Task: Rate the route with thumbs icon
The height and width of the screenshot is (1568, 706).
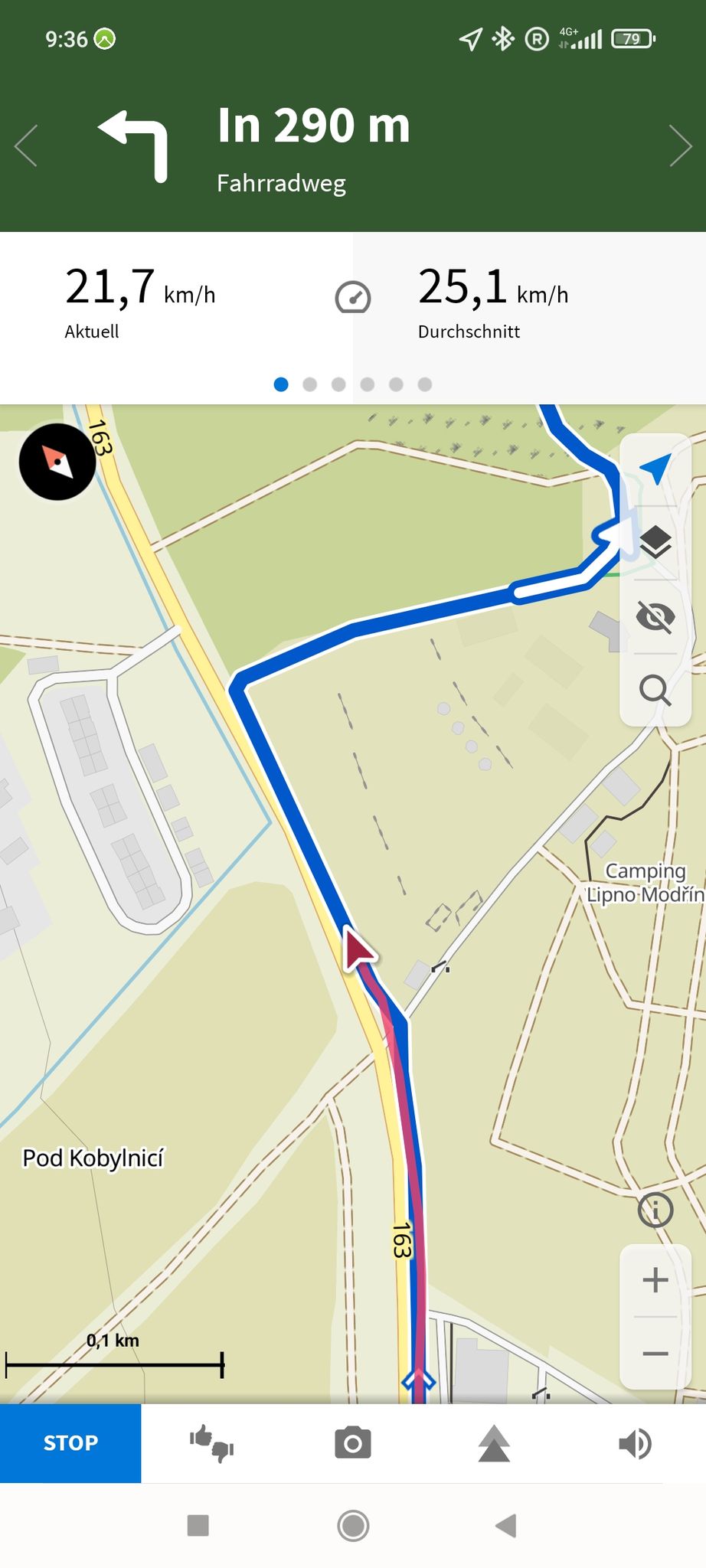Action: pyautogui.click(x=211, y=1444)
